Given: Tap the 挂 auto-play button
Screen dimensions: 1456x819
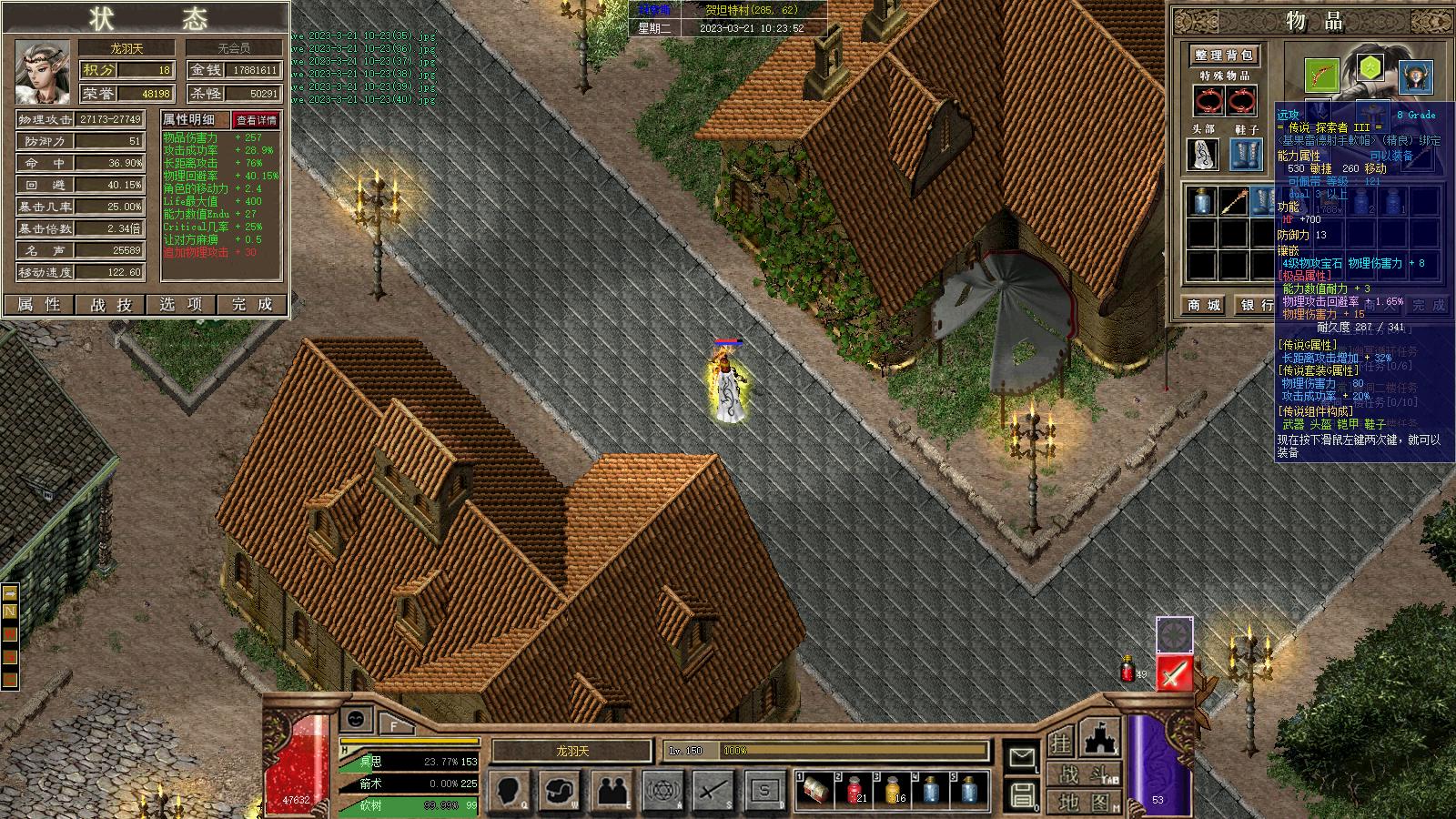Looking at the screenshot, I should pos(1060,743).
